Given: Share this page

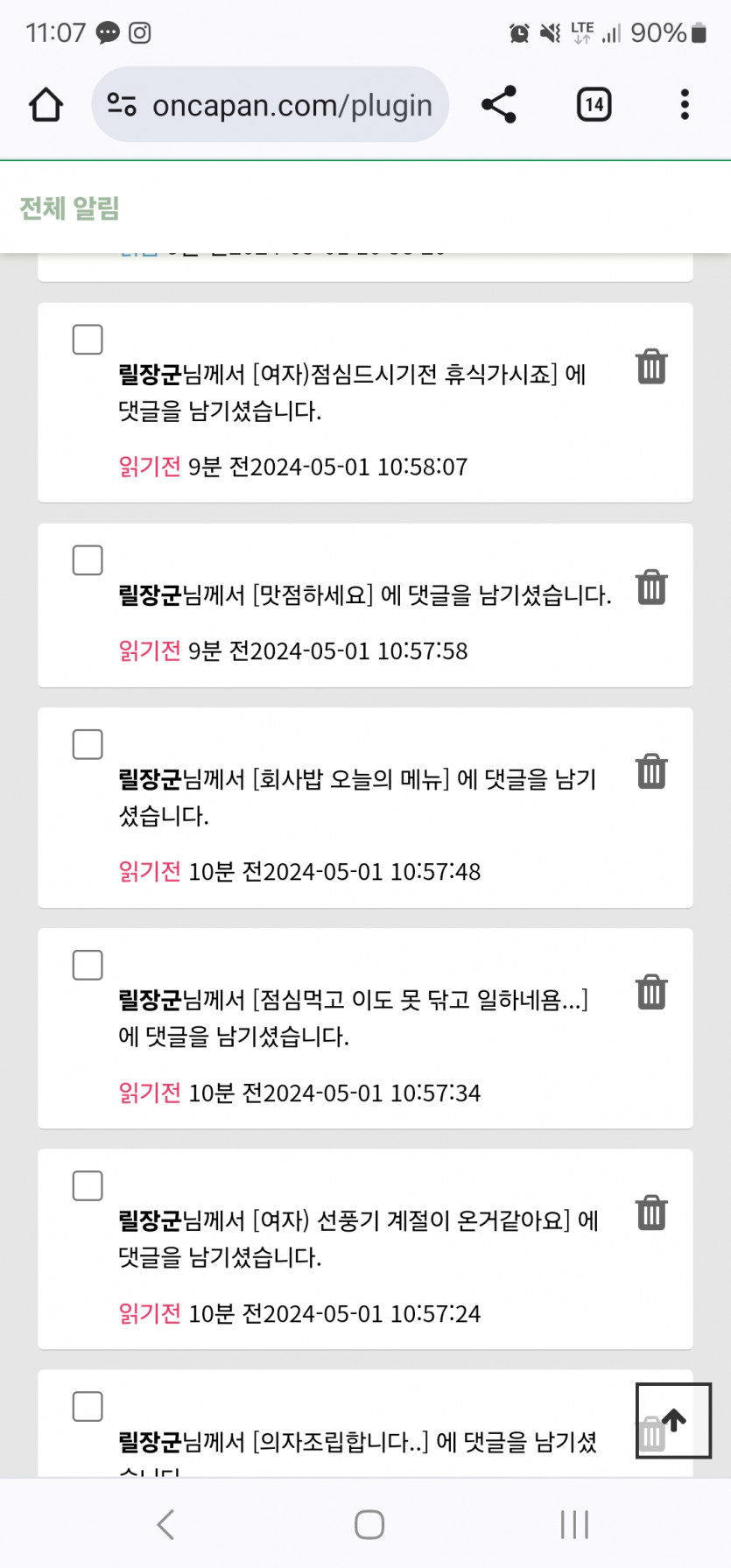Looking at the screenshot, I should pyautogui.click(x=499, y=105).
